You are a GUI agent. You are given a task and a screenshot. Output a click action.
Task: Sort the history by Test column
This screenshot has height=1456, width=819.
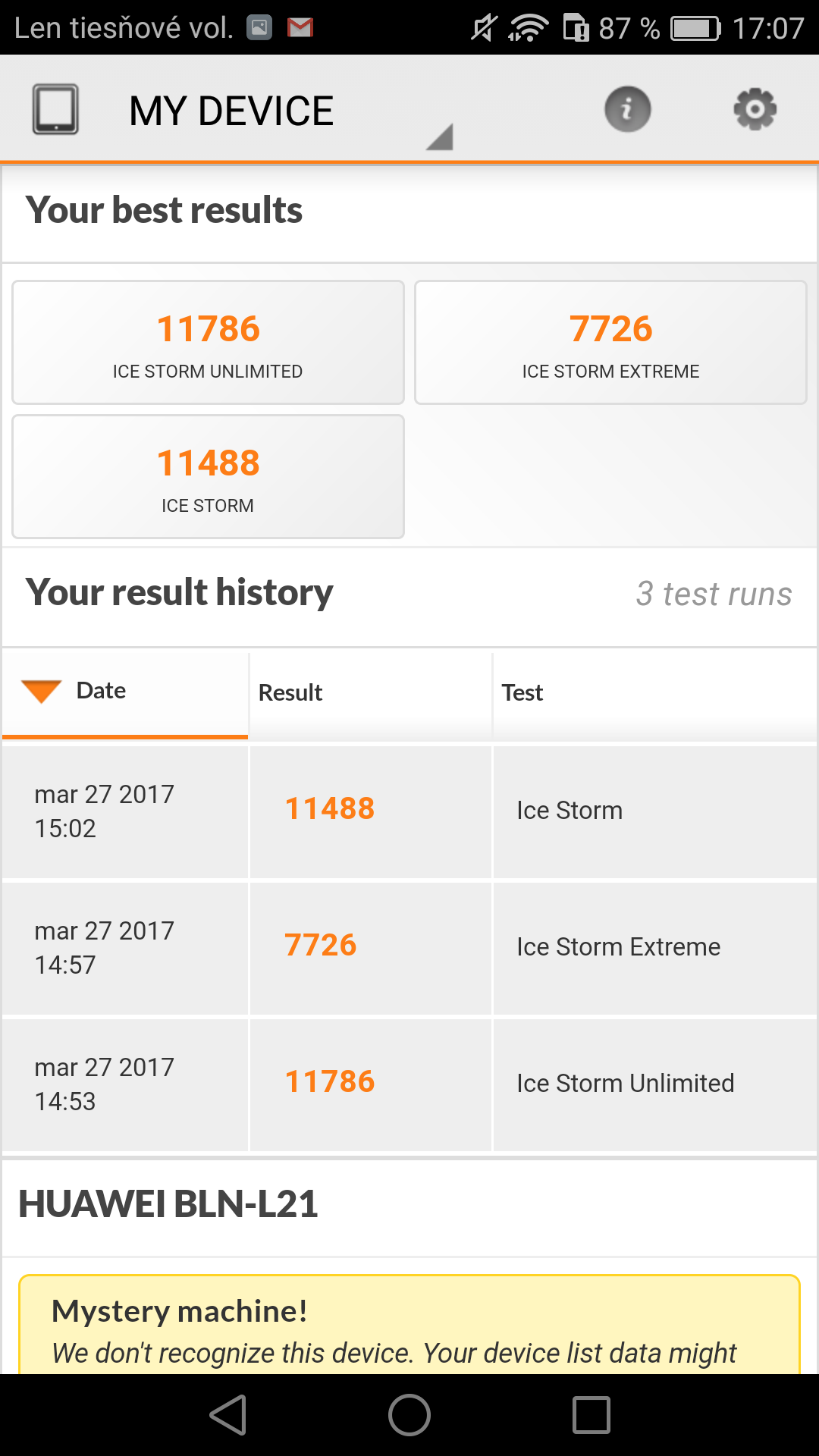[x=654, y=692]
